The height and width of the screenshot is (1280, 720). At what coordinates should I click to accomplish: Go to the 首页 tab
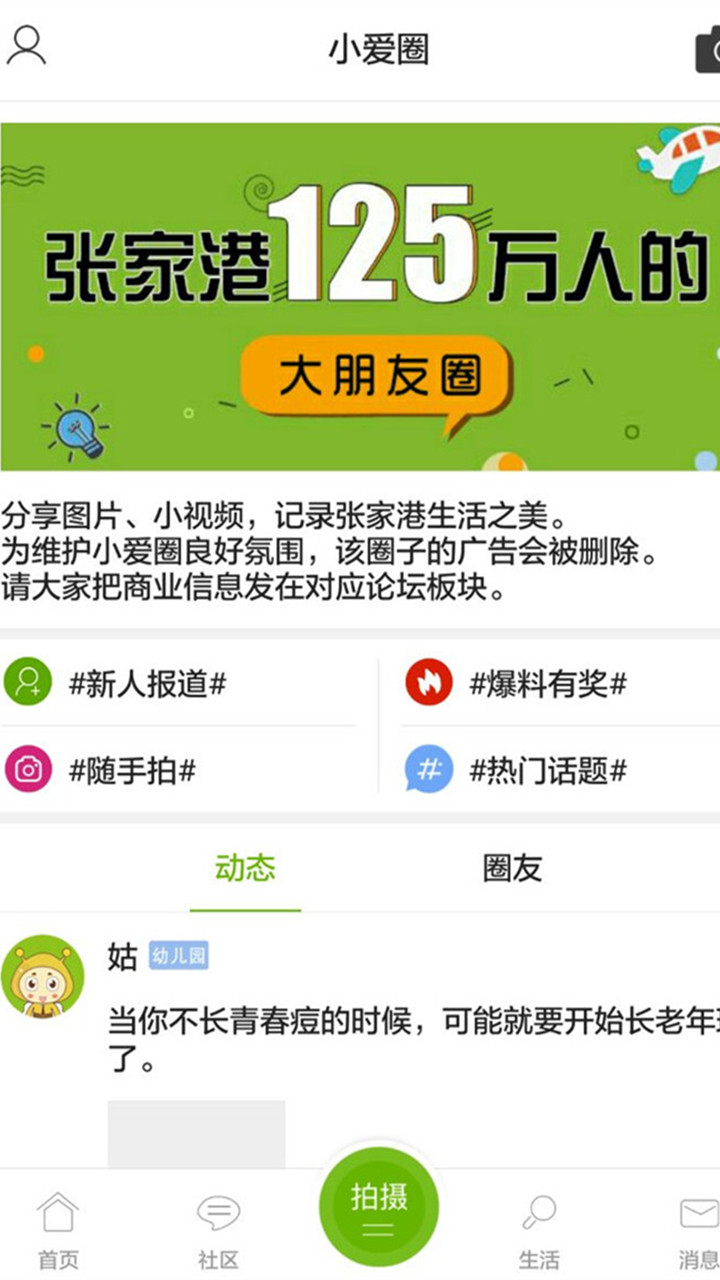click(x=58, y=1229)
